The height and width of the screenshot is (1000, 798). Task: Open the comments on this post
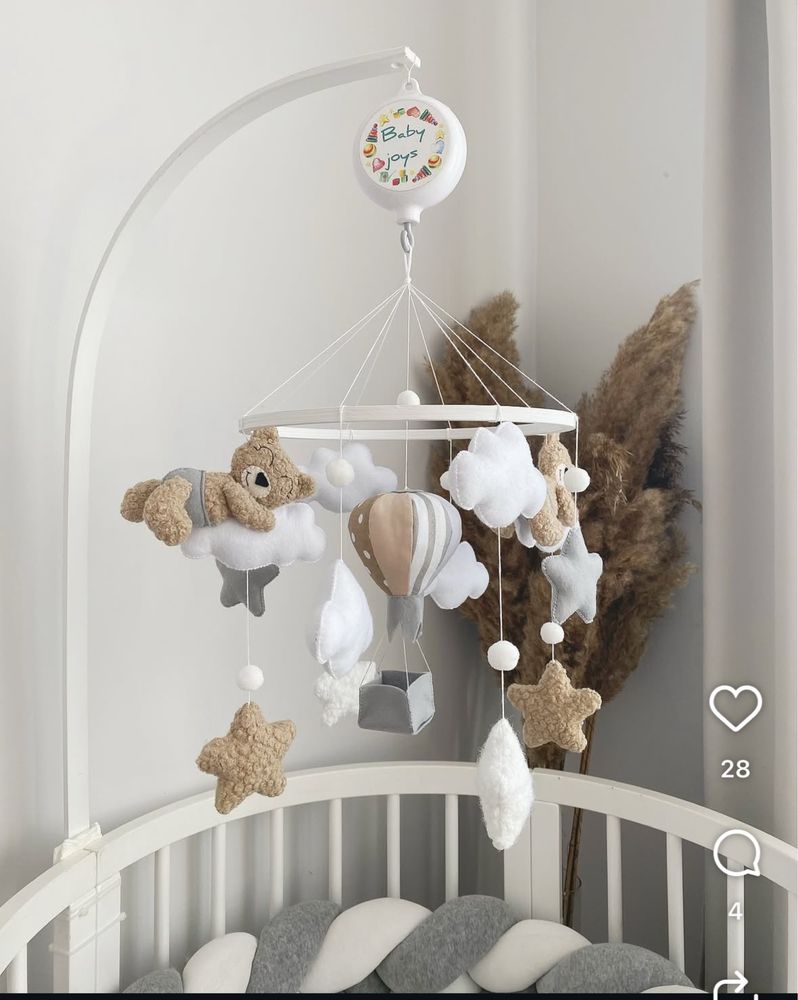(735, 855)
